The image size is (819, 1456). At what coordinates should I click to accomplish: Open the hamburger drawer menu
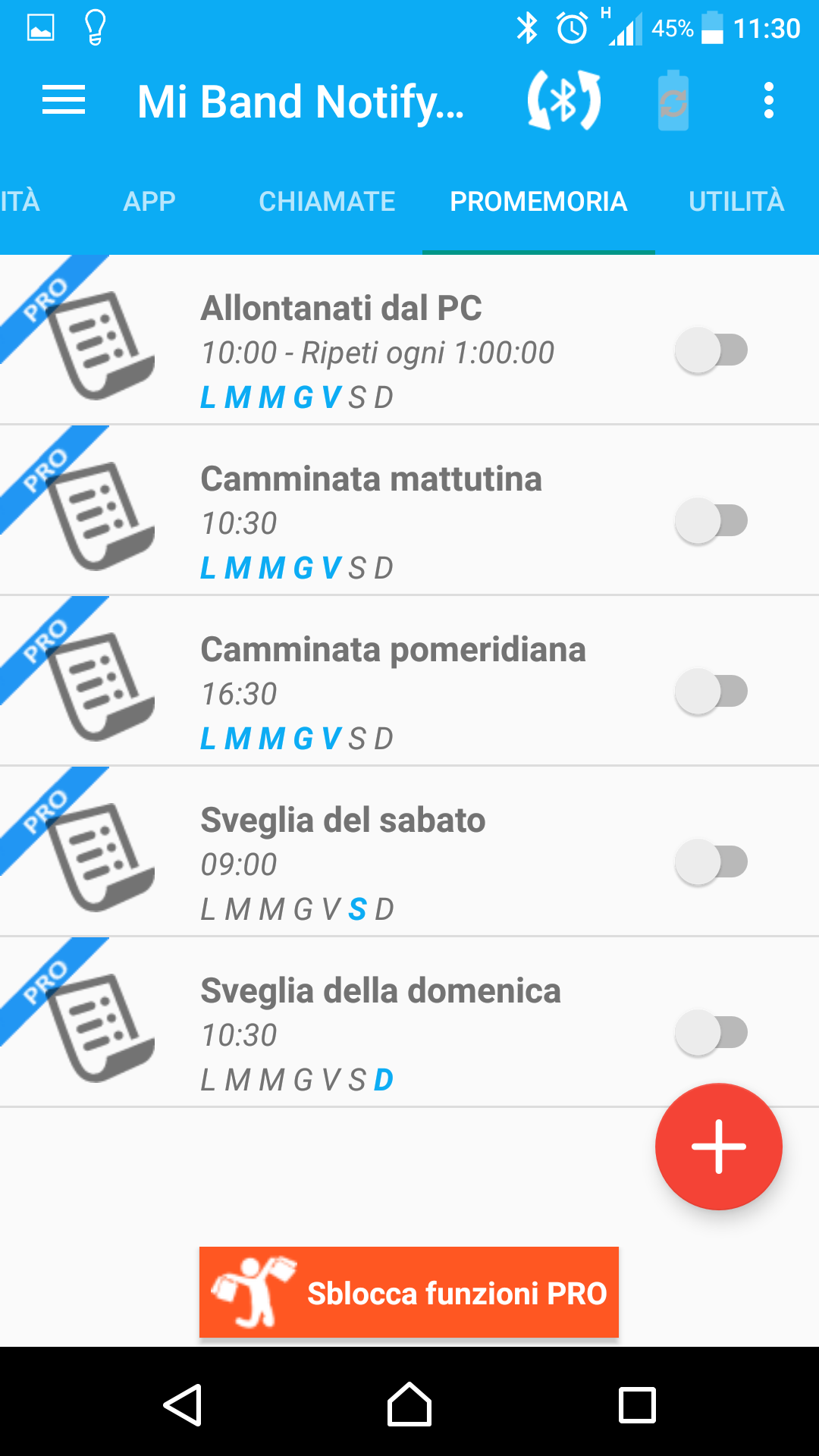coord(64,100)
